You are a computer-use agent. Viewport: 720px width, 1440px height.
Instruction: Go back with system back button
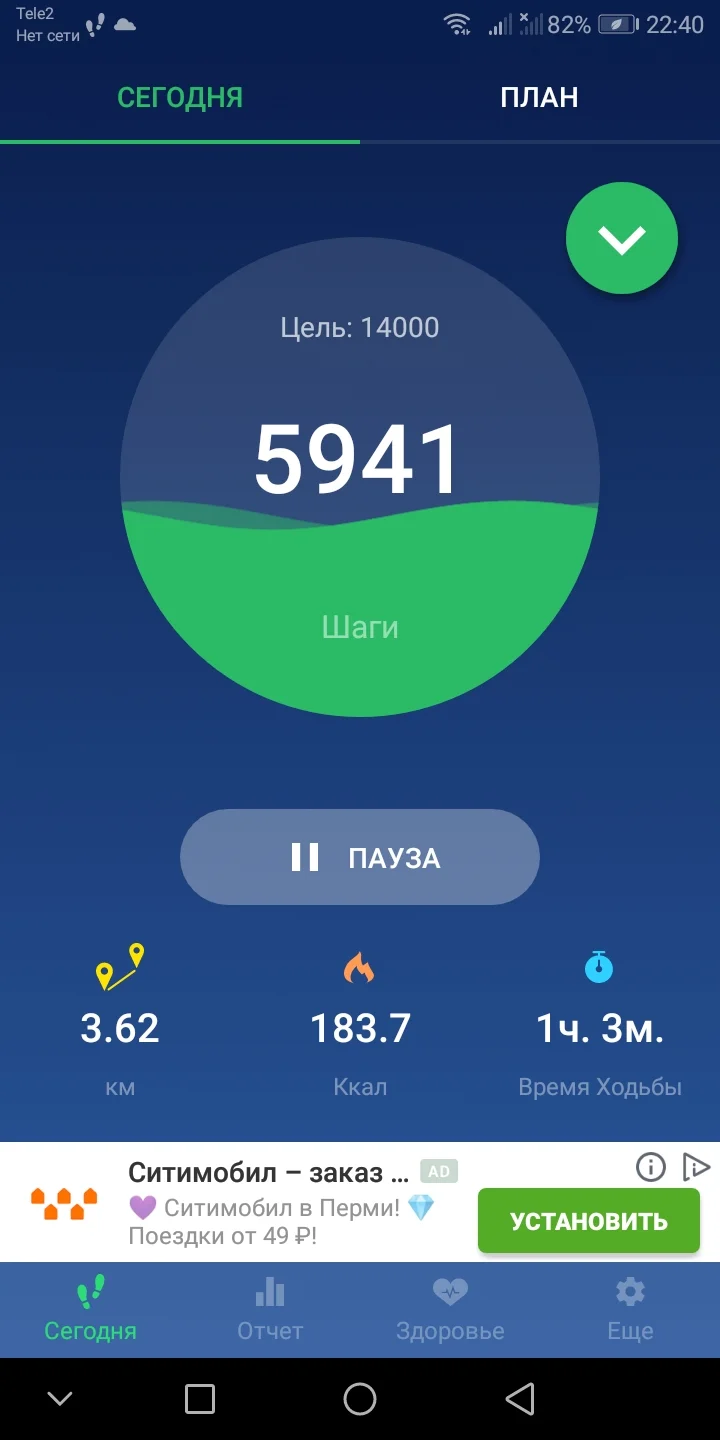[x=520, y=1398]
